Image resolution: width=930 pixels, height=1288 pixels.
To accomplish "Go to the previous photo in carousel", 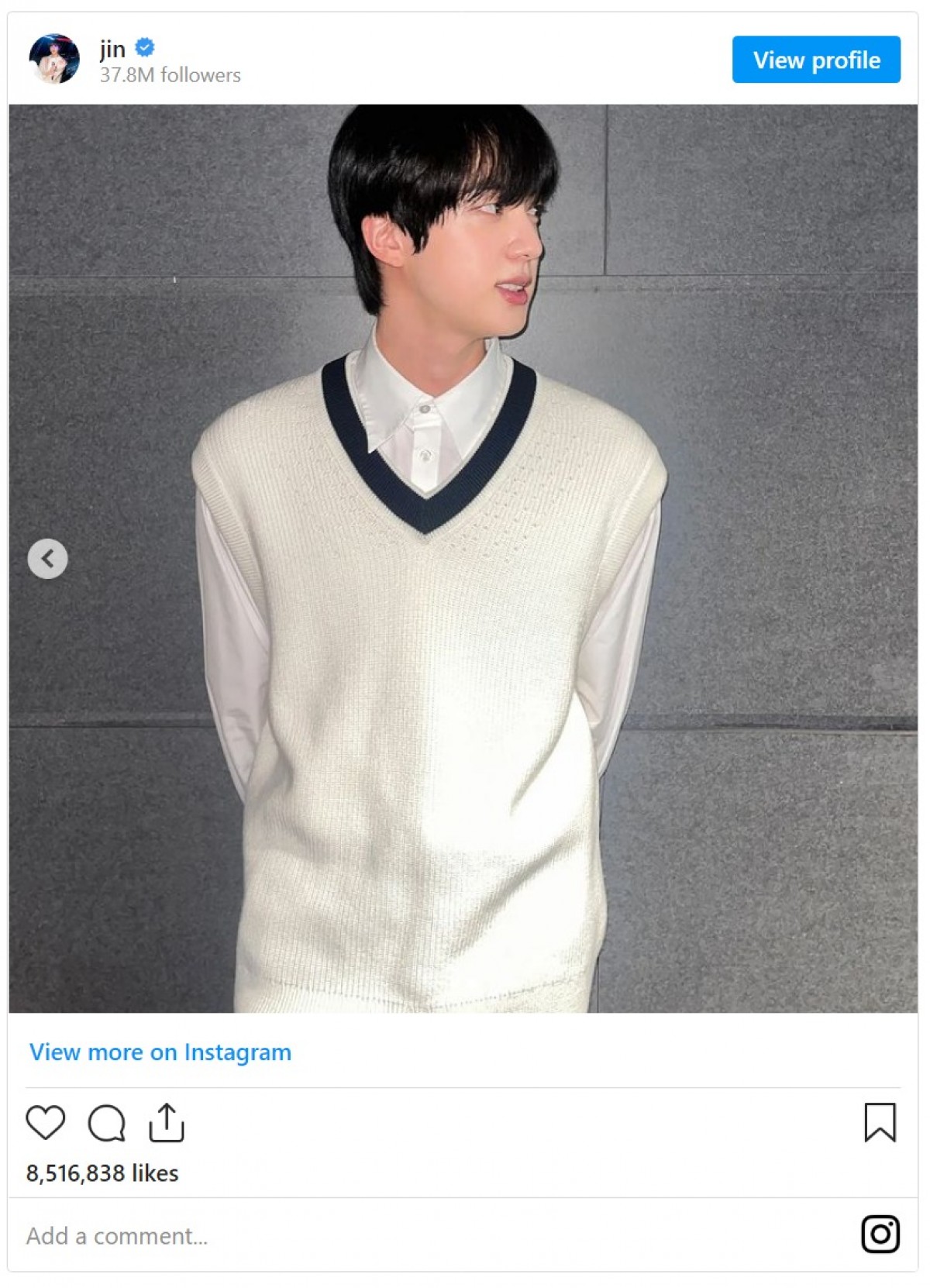I will tap(47, 558).
